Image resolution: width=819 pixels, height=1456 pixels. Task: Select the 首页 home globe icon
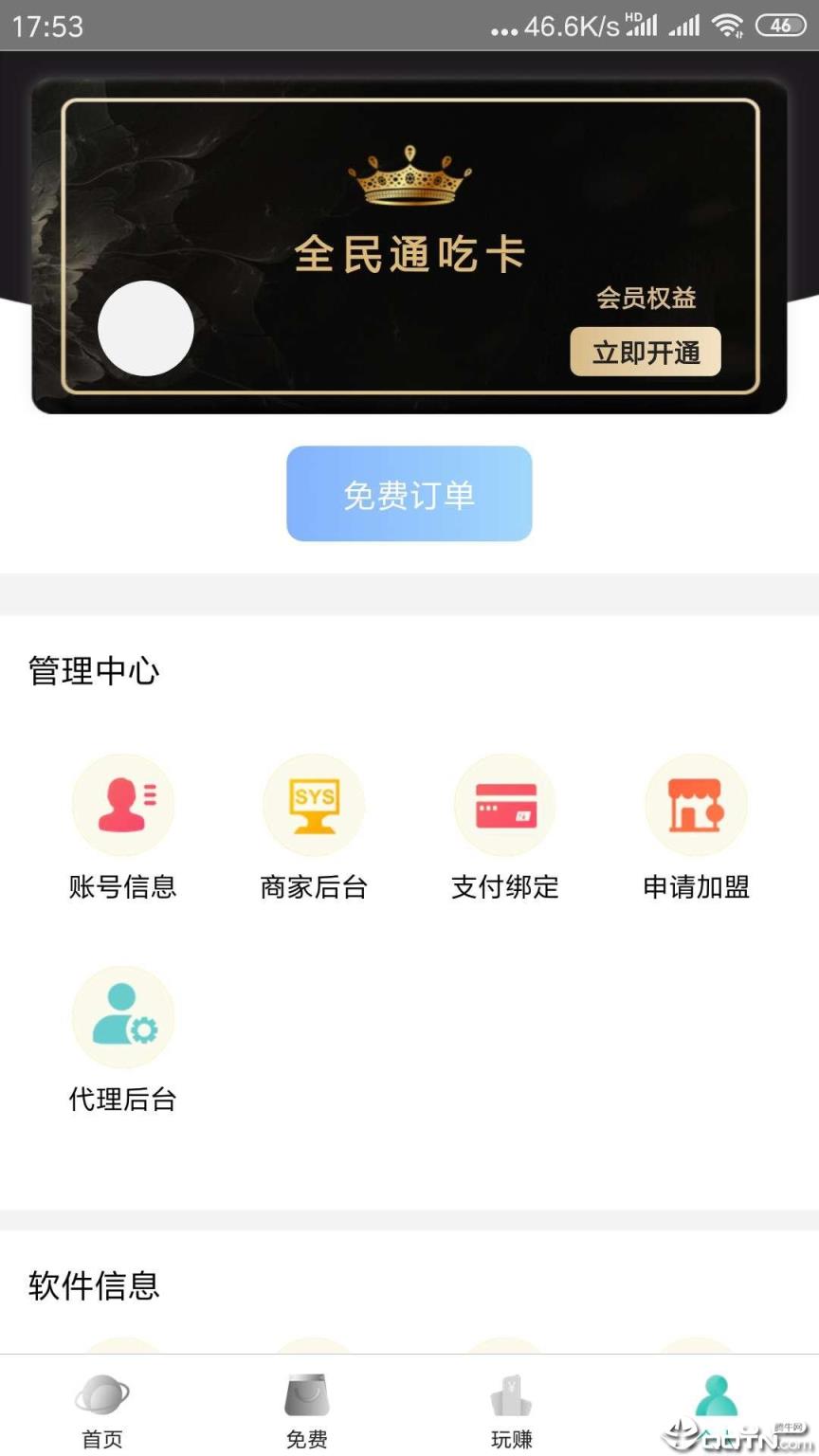[x=101, y=1395]
